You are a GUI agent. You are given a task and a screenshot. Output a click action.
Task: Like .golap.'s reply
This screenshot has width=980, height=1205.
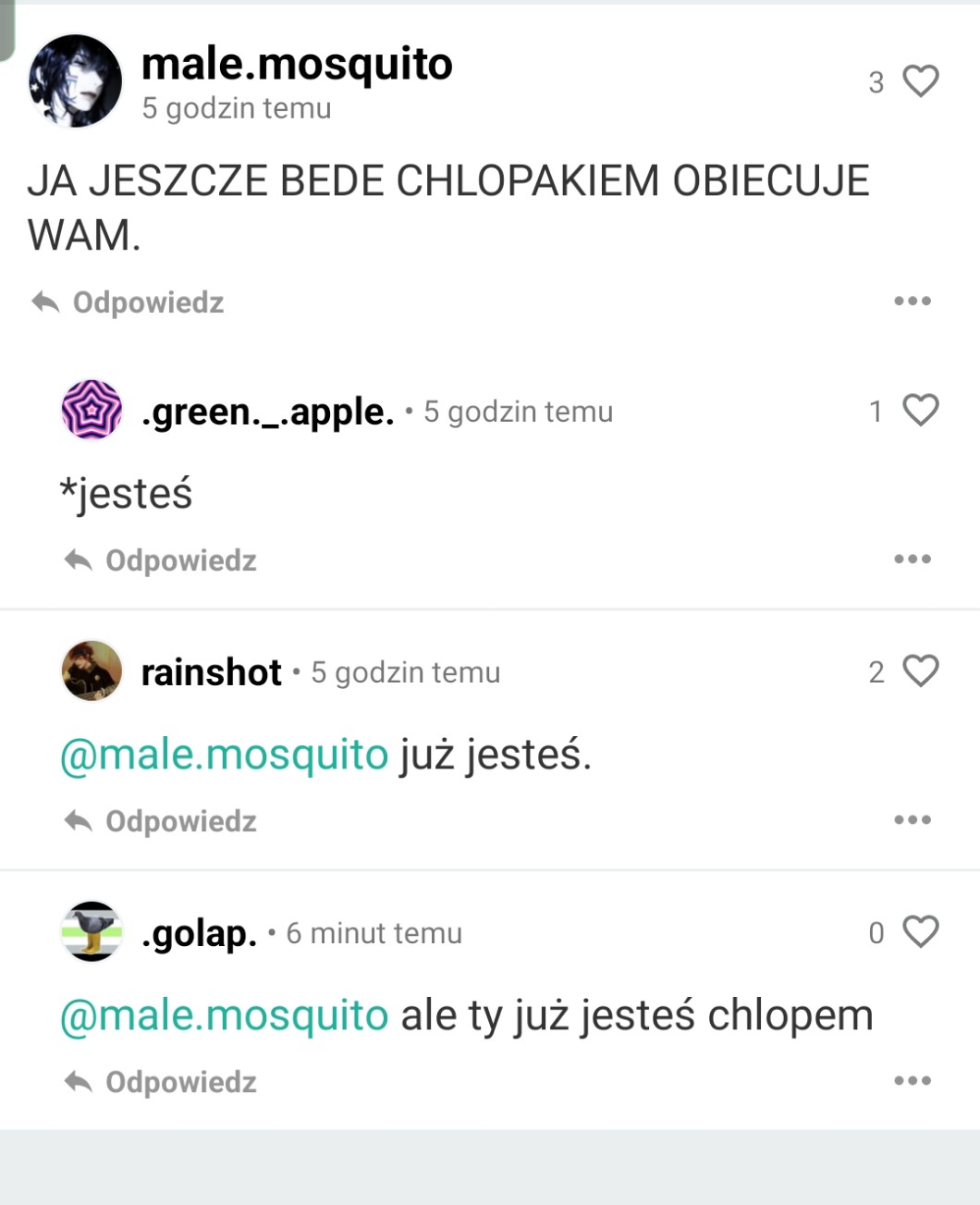[x=920, y=932]
